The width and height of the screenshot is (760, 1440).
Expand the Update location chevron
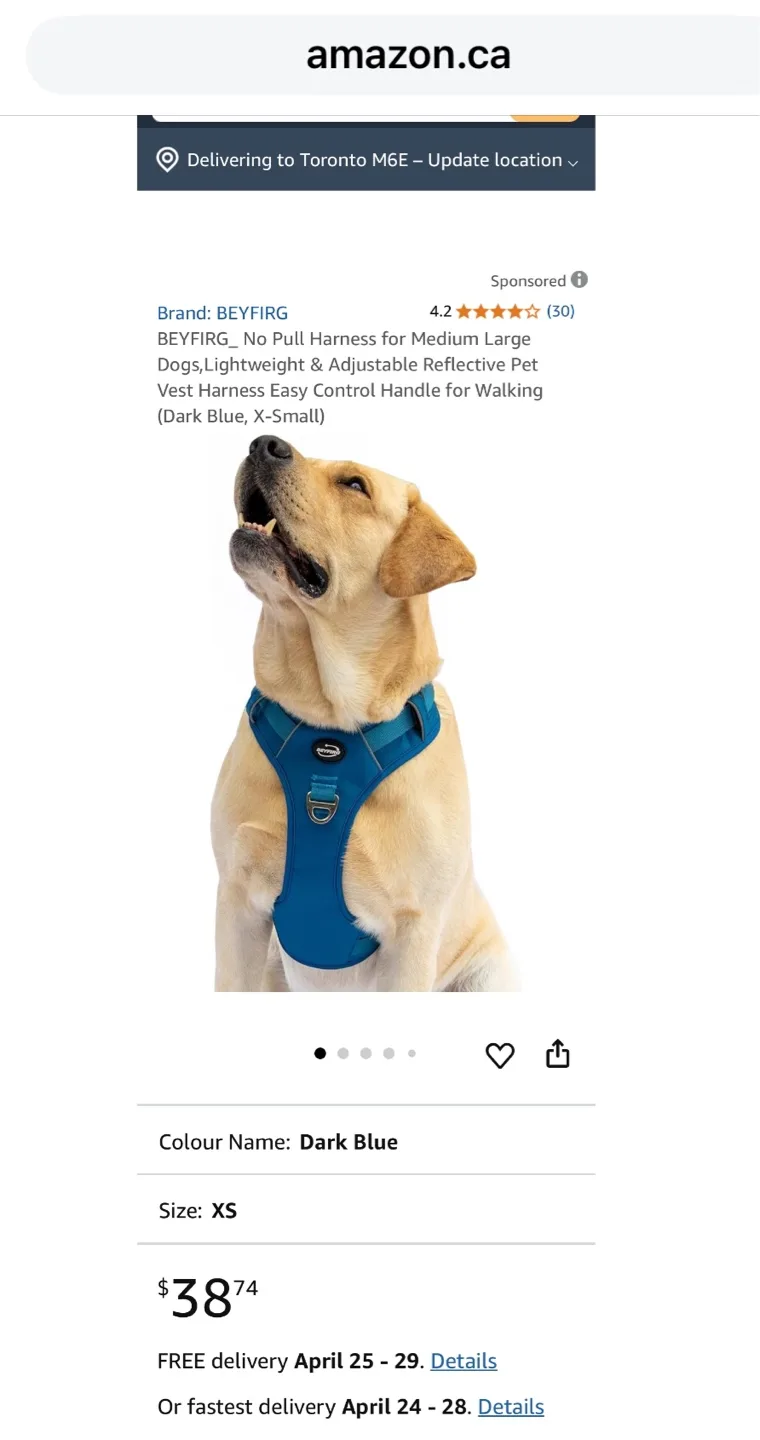(572, 162)
